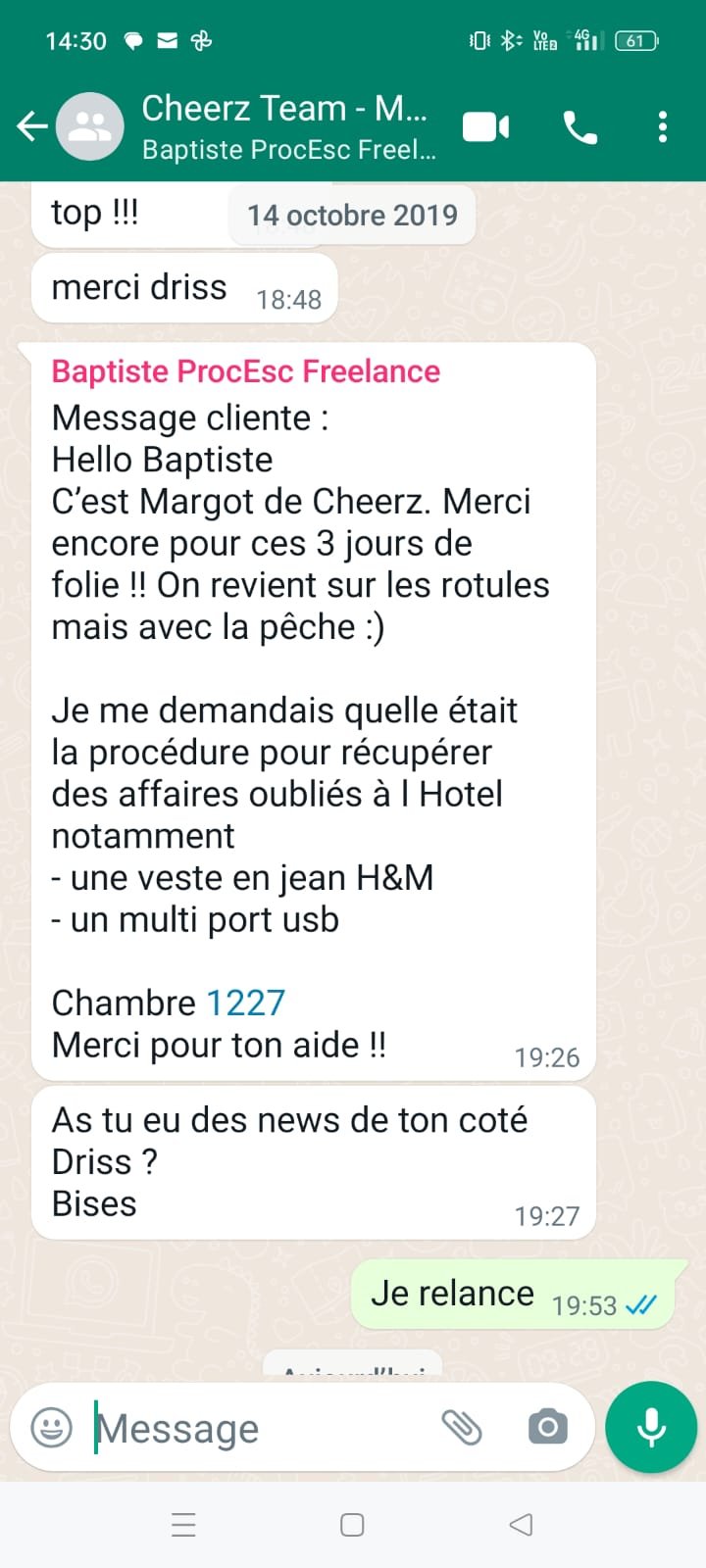Start a voice call
The image size is (706, 1568).
tap(580, 125)
